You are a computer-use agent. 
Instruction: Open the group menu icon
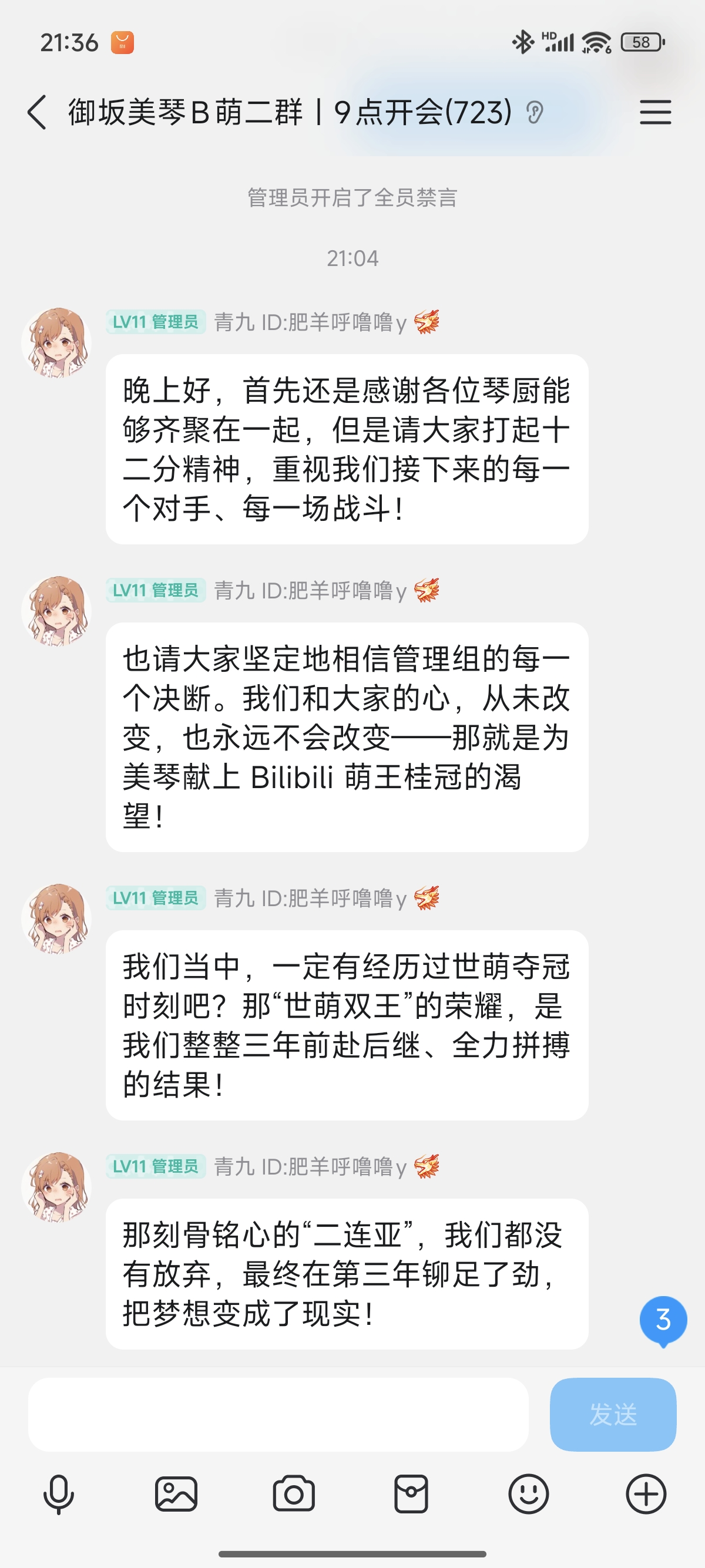pyautogui.click(x=655, y=113)
